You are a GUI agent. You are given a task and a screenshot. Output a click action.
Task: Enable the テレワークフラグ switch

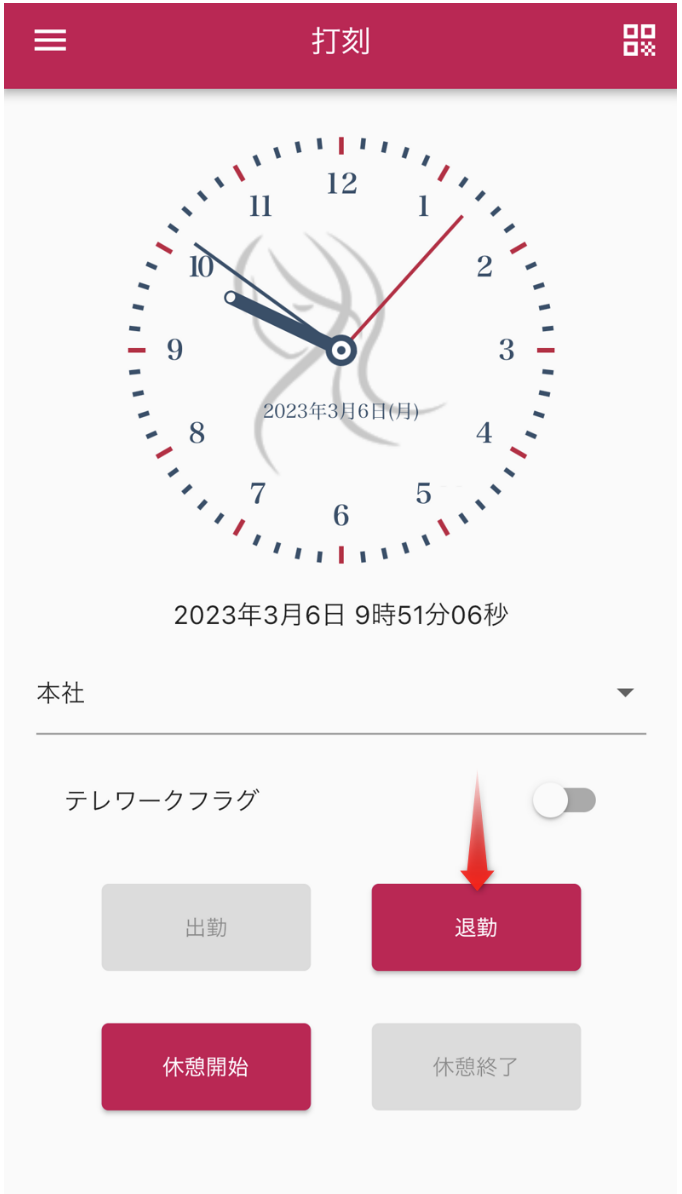click(564, 801)
